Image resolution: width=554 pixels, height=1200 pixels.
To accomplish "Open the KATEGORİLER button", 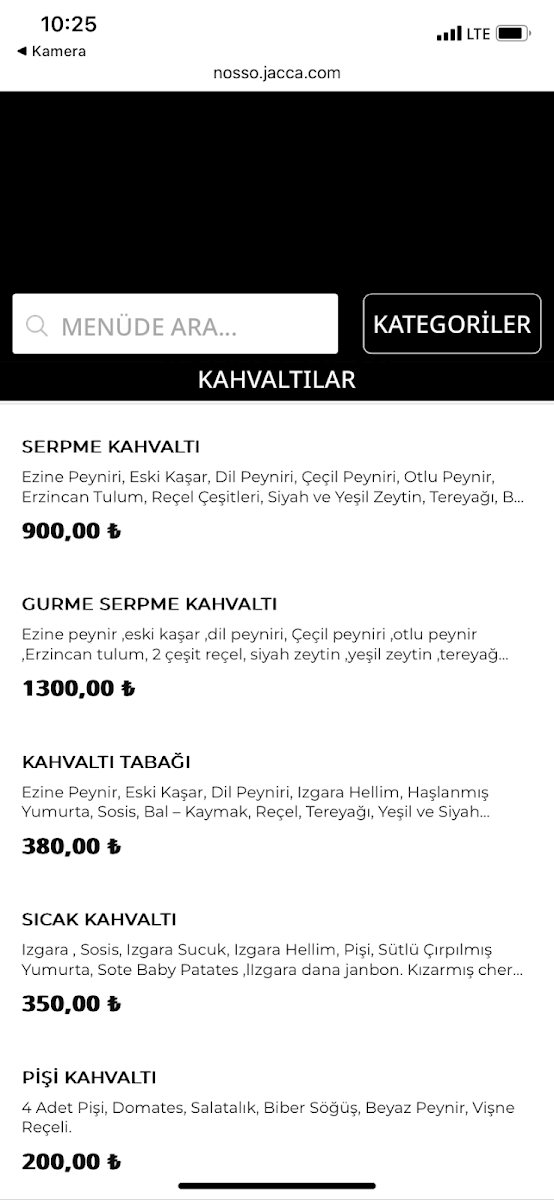I will pyautogui.click(x=452, y=324).
